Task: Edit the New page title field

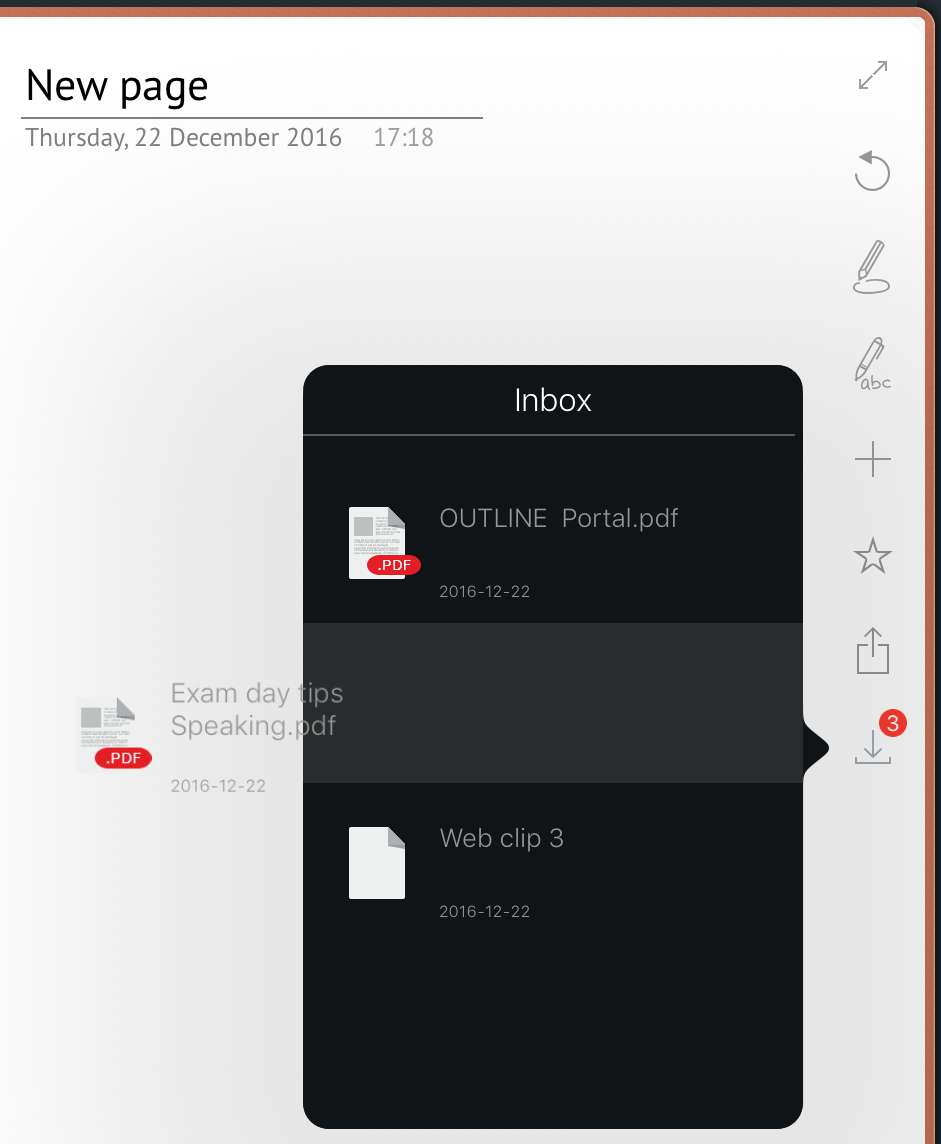Action: tap(250, 86)
